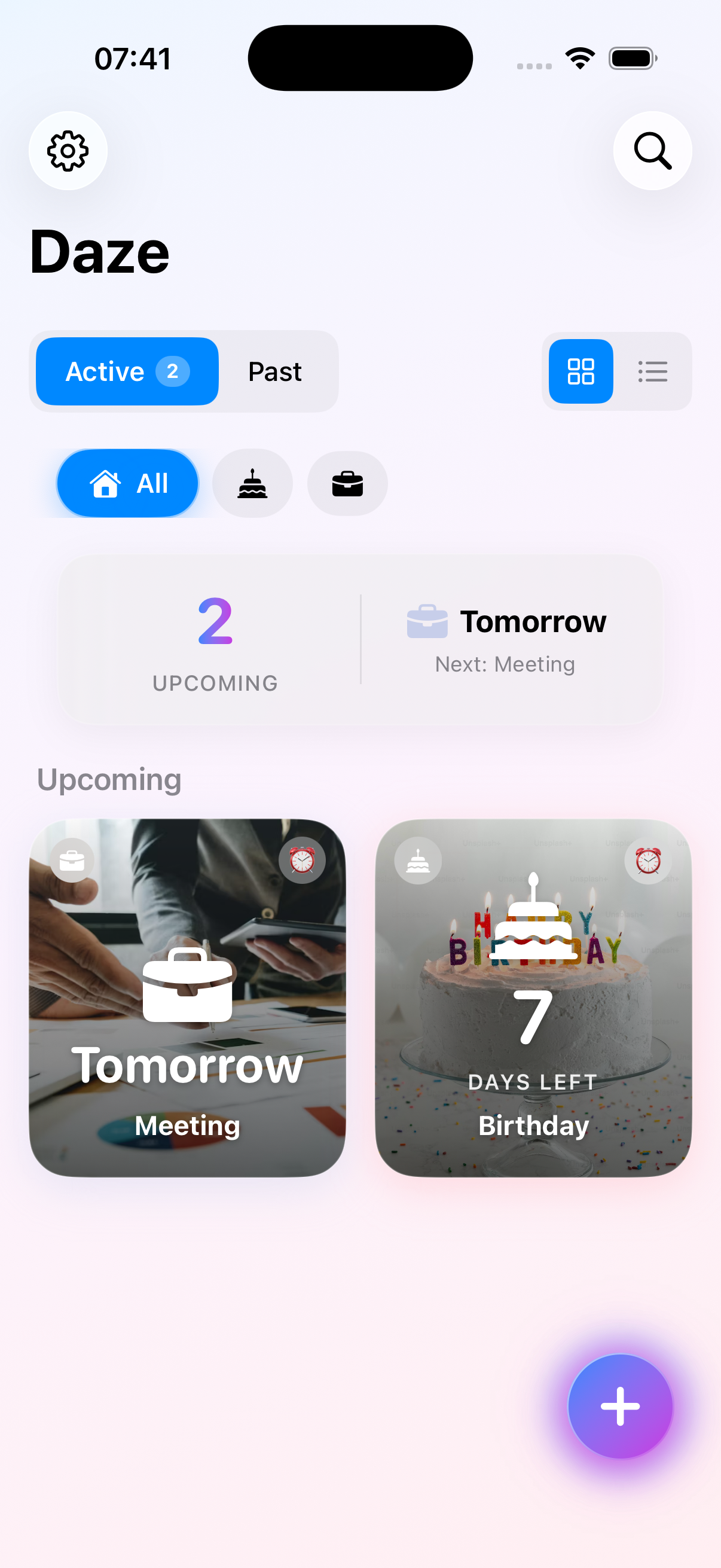721x1568 pixels.
Task: Switch to grid view
Action: [581, 371]
